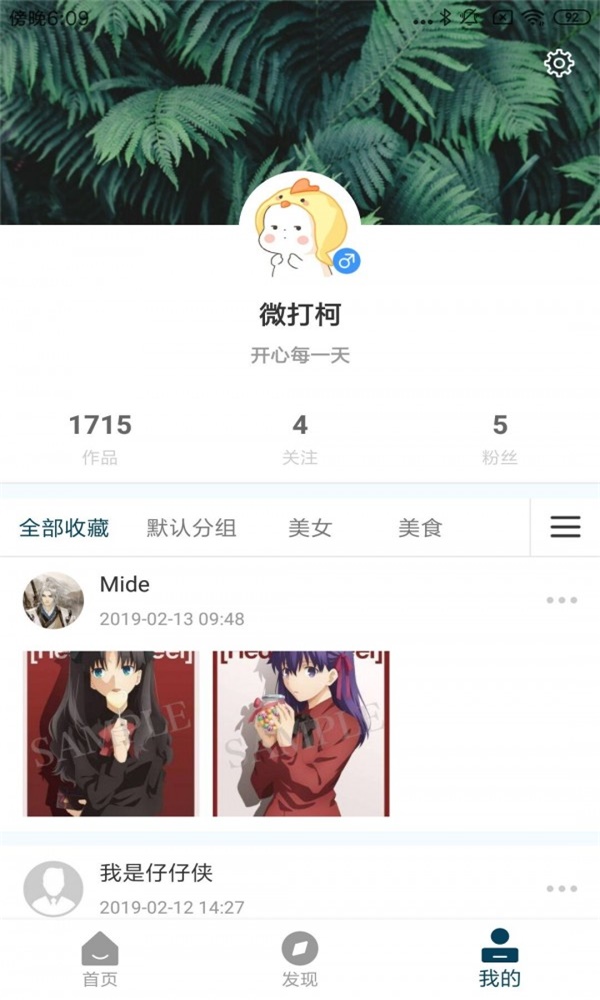This screenshot has width=600, height=1000.
Task: Select the 全部收藏 tab
Action: 64,528
